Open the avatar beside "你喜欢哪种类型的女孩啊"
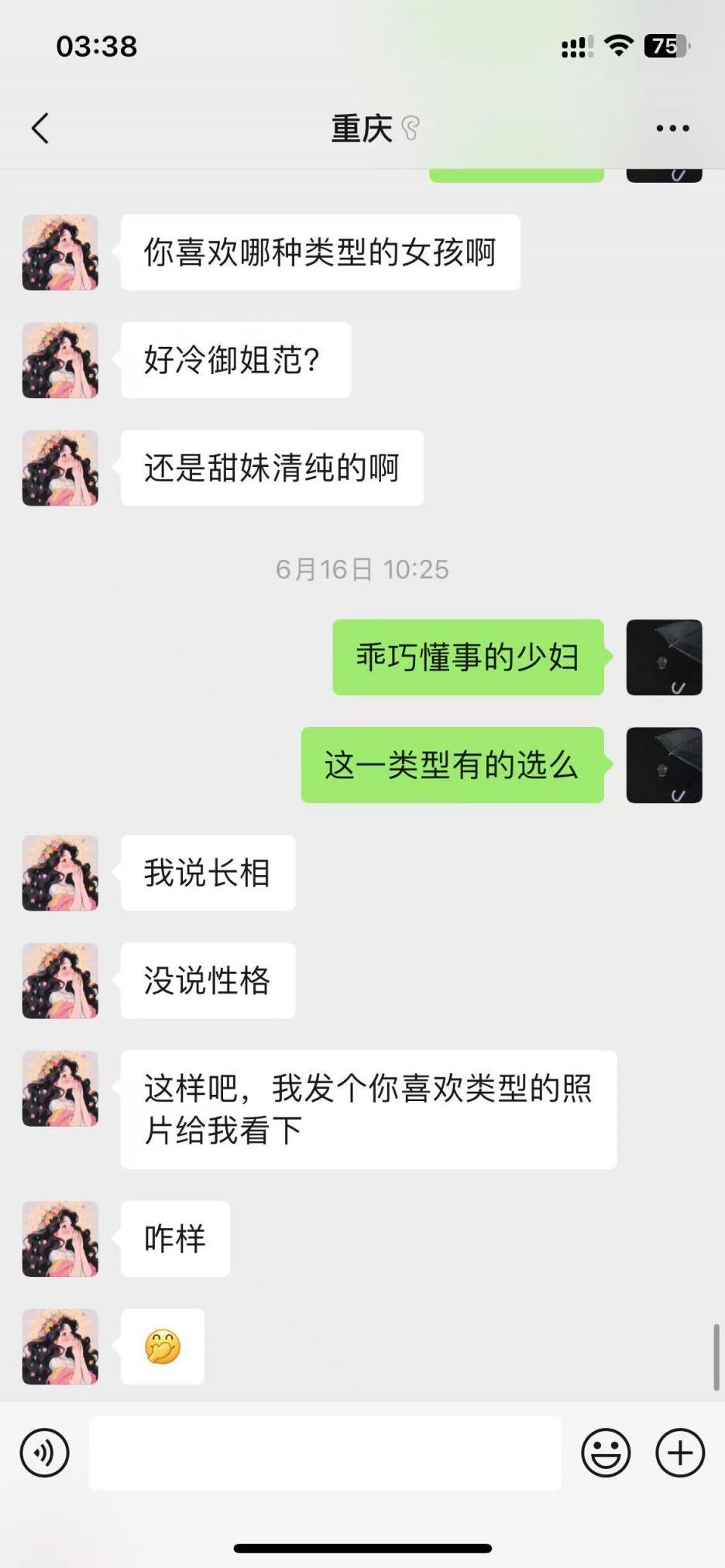725x1568 pixels. coord(60,252)
